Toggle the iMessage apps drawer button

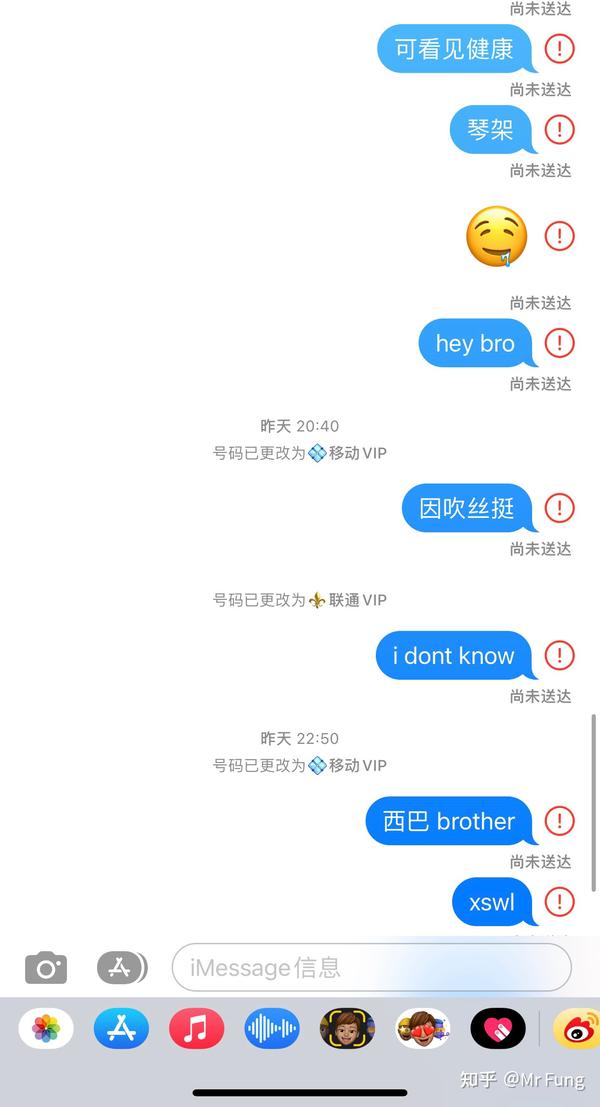122,967
